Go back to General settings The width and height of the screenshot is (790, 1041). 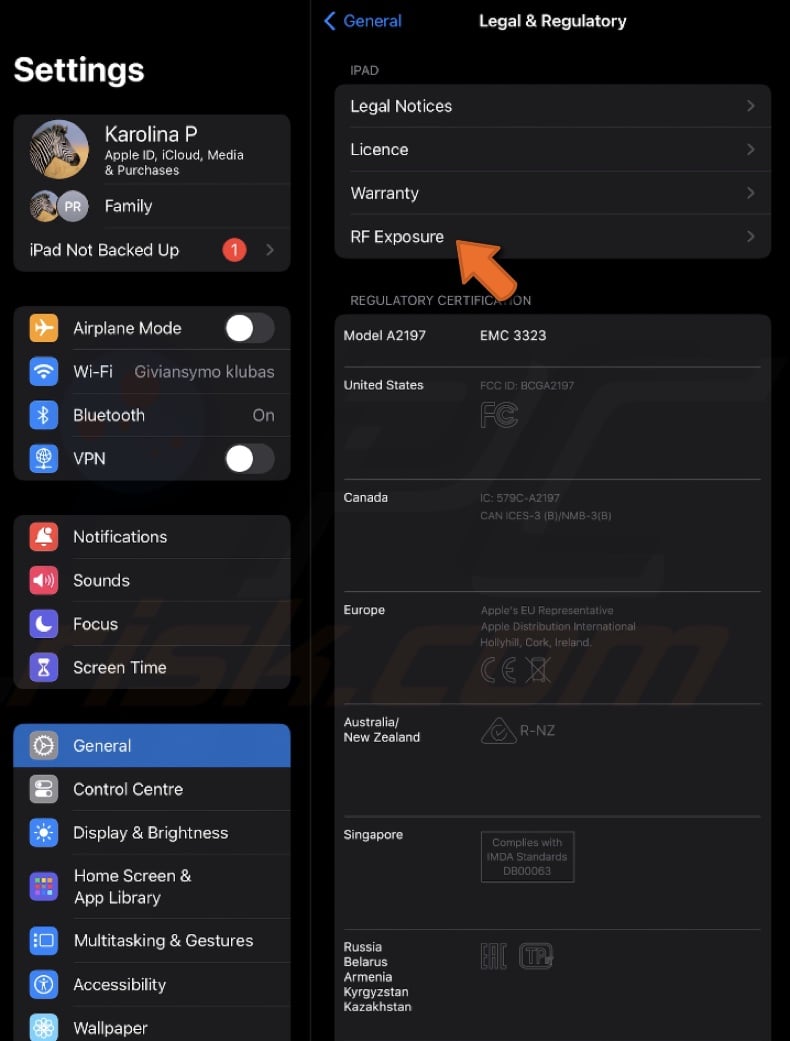point(362,21)
